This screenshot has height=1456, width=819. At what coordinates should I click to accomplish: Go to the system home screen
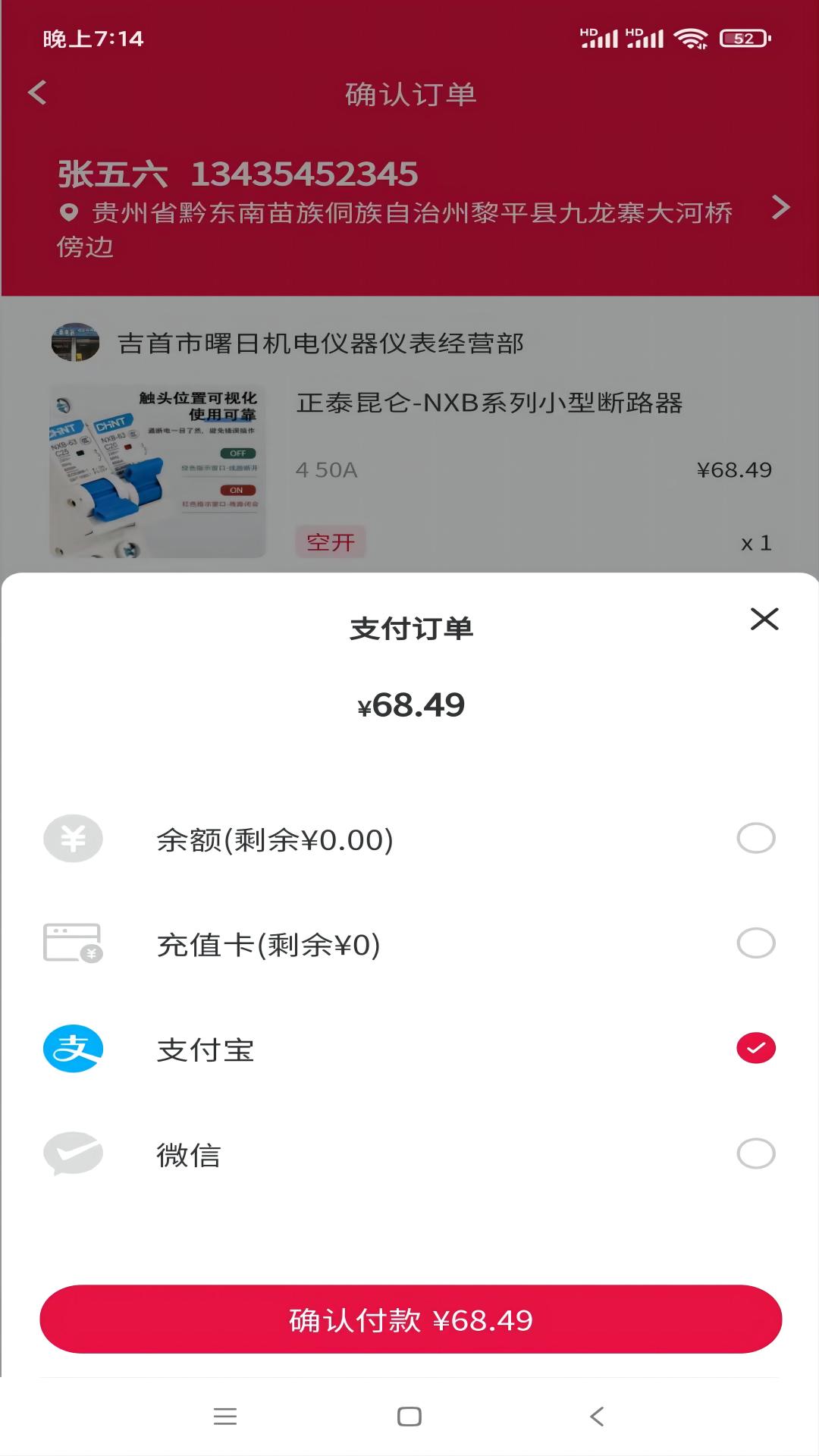[x=409, y=1417]
